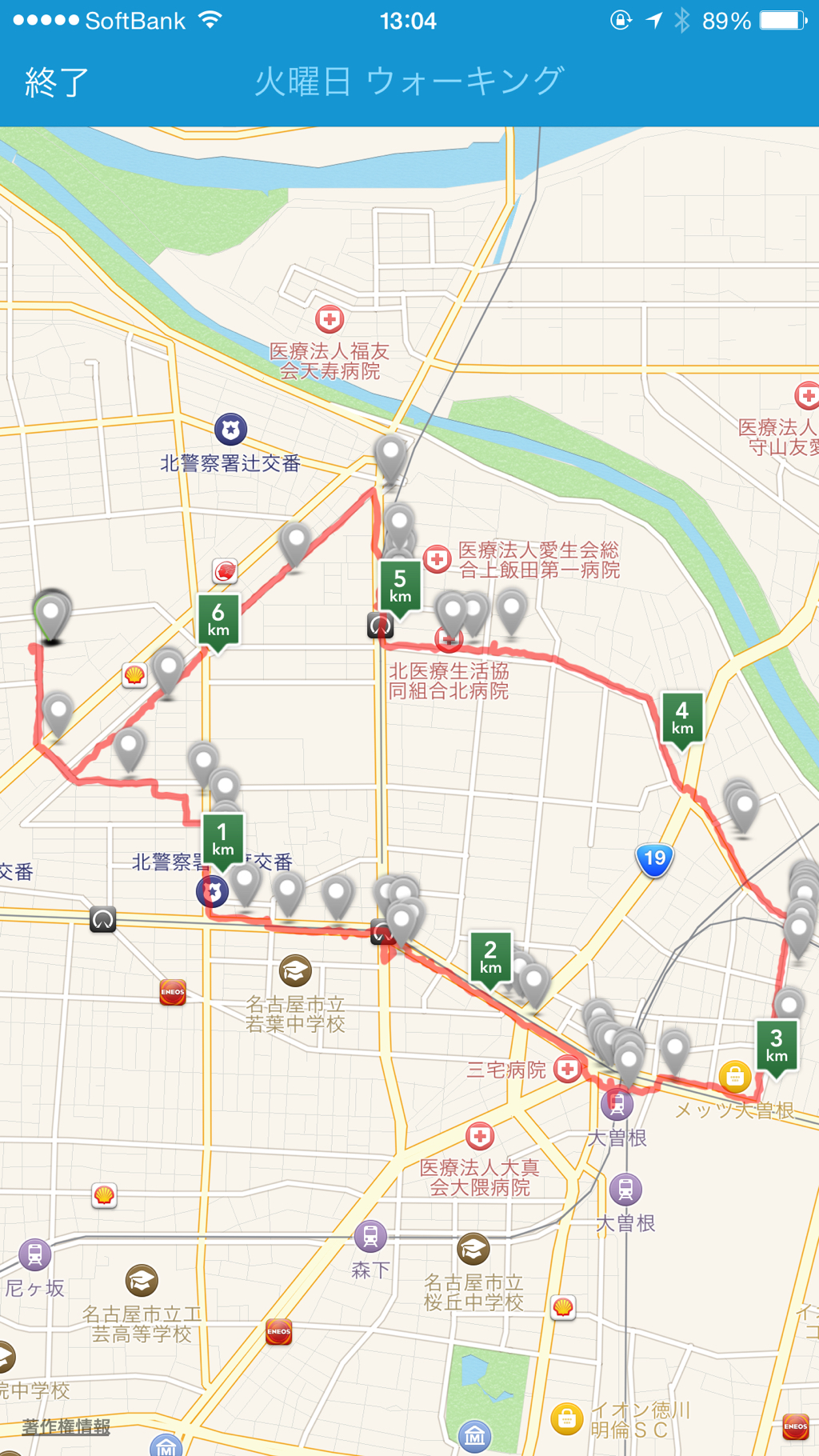Open the 著作権情報 copyright link
Viewport: 819px width, 1456px height.
click(x=66, y=1426)
